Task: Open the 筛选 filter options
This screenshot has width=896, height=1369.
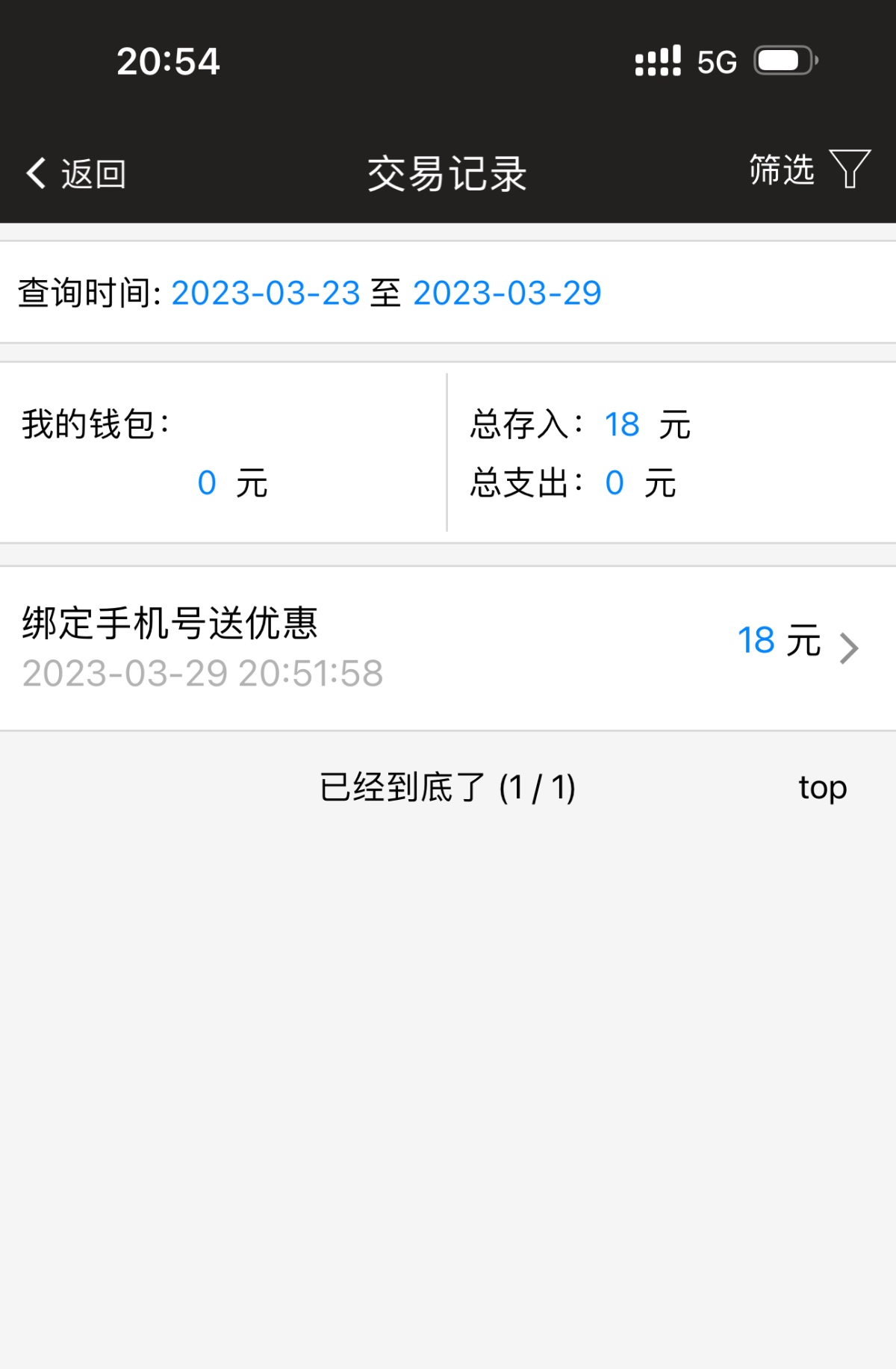Action: (x=809, y=170)
